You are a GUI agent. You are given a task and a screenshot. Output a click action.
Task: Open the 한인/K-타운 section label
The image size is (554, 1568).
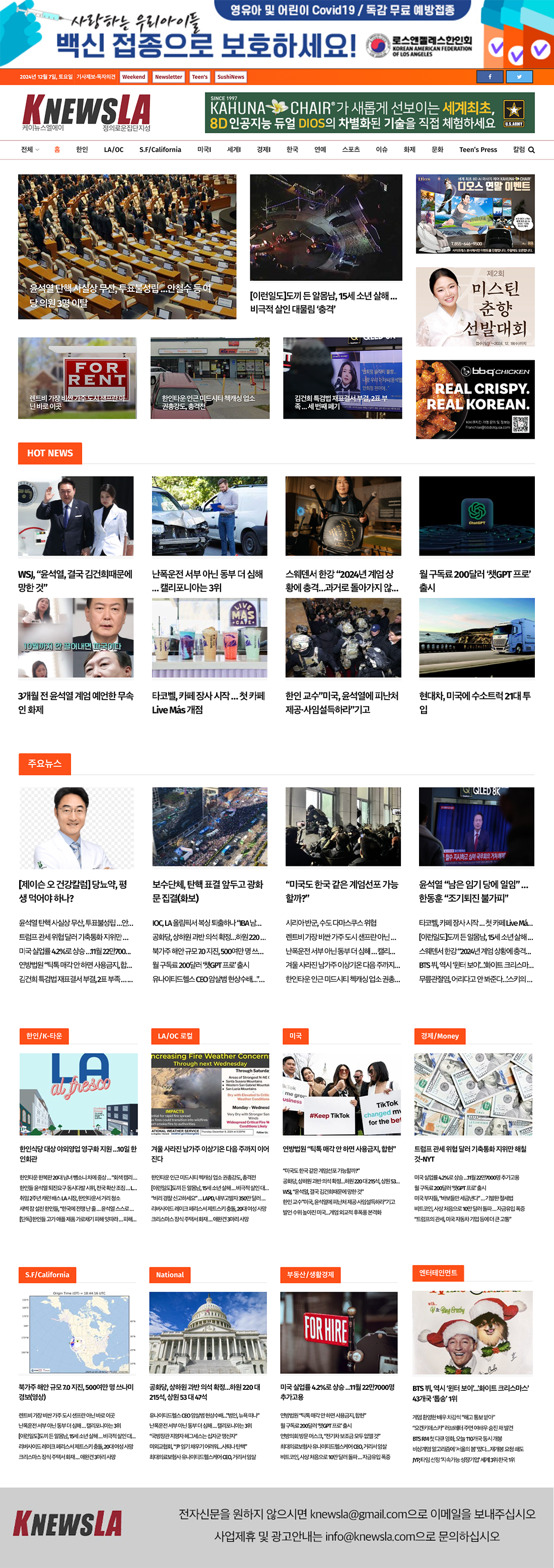tap(44, 1036)
